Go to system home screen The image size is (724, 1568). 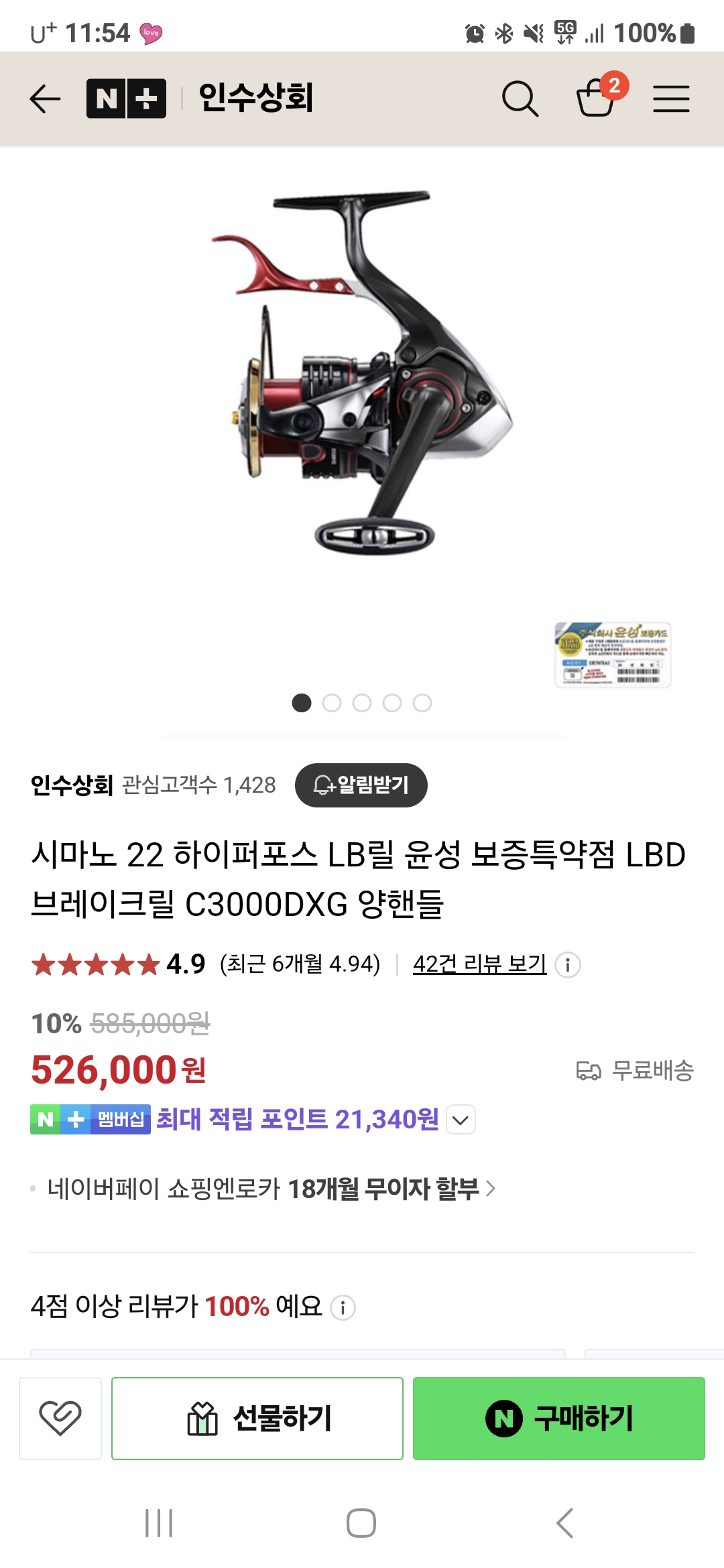(361, 1522)
